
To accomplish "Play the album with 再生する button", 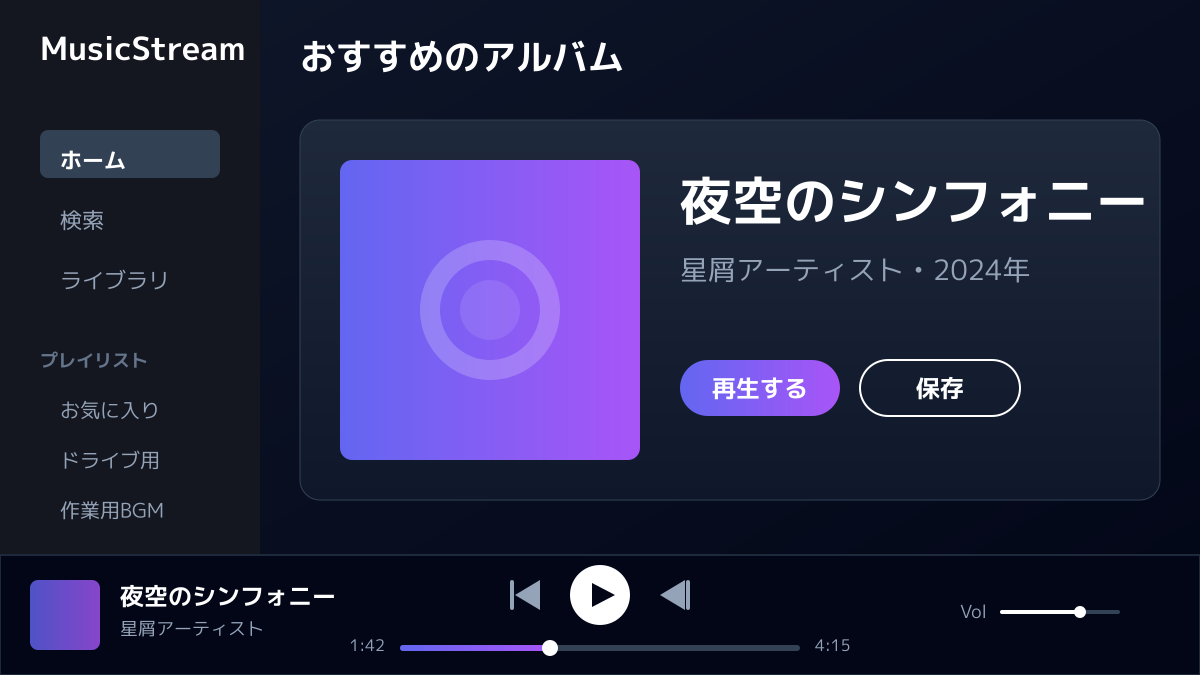I will [759, 388].
